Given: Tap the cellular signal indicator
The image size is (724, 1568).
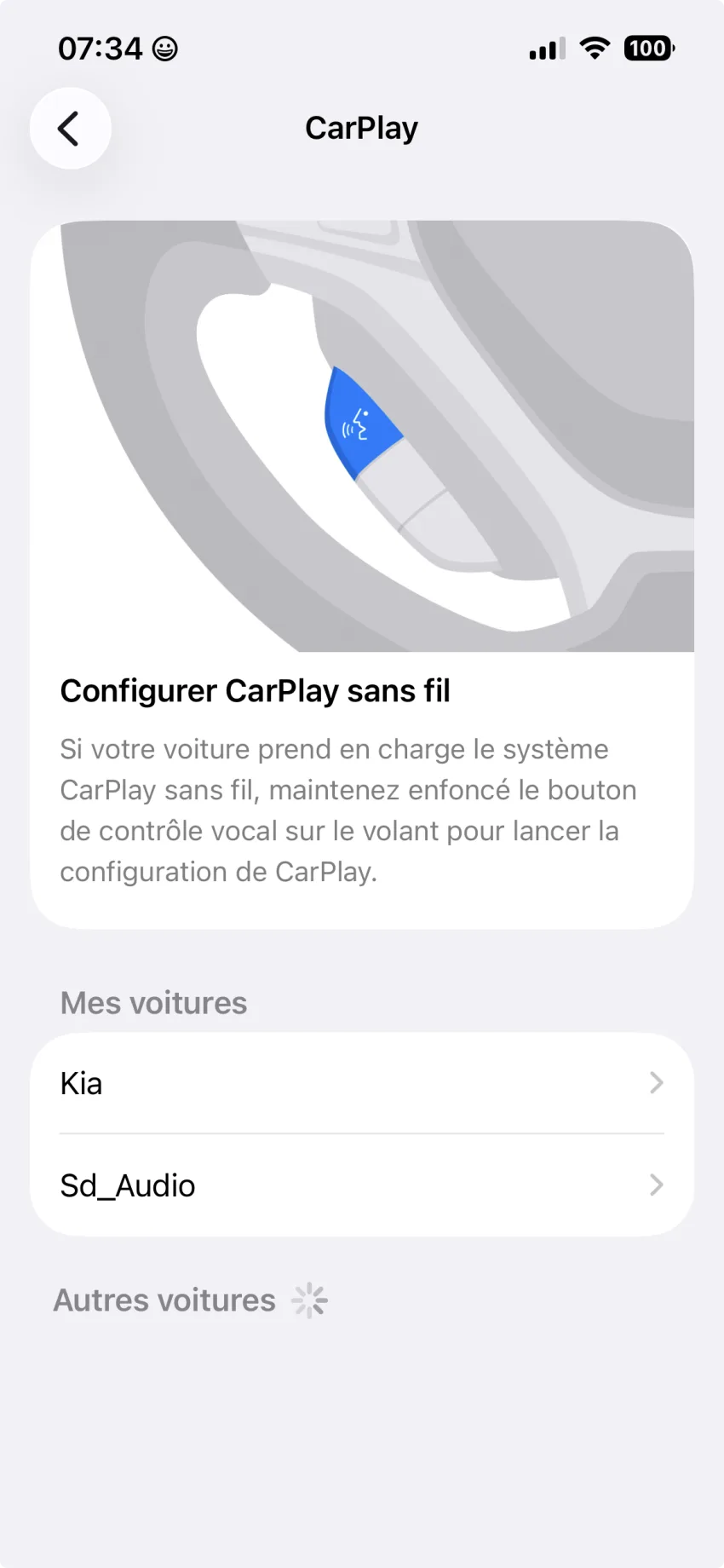Looking at the screenshot, I should click(545, 49).
